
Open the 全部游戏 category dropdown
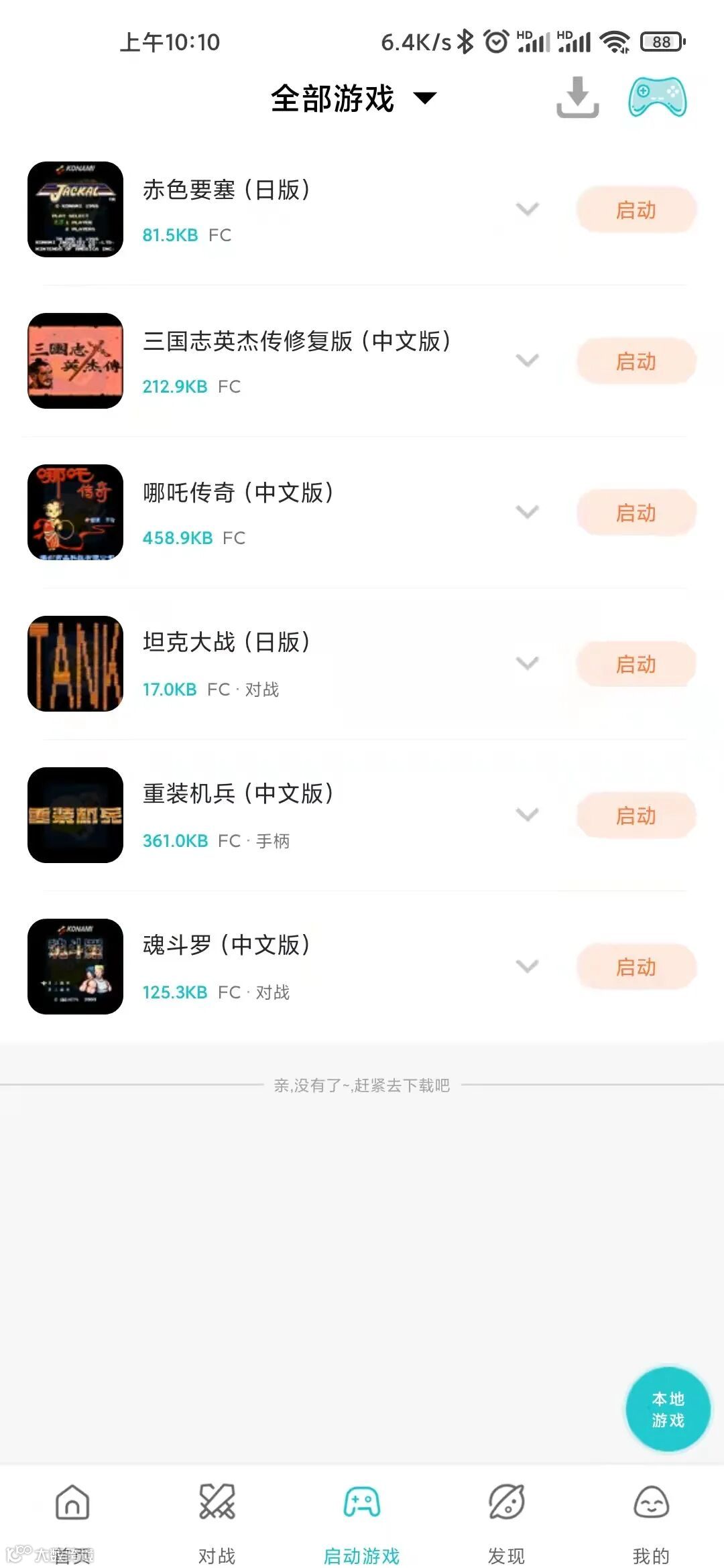(353, 99)
